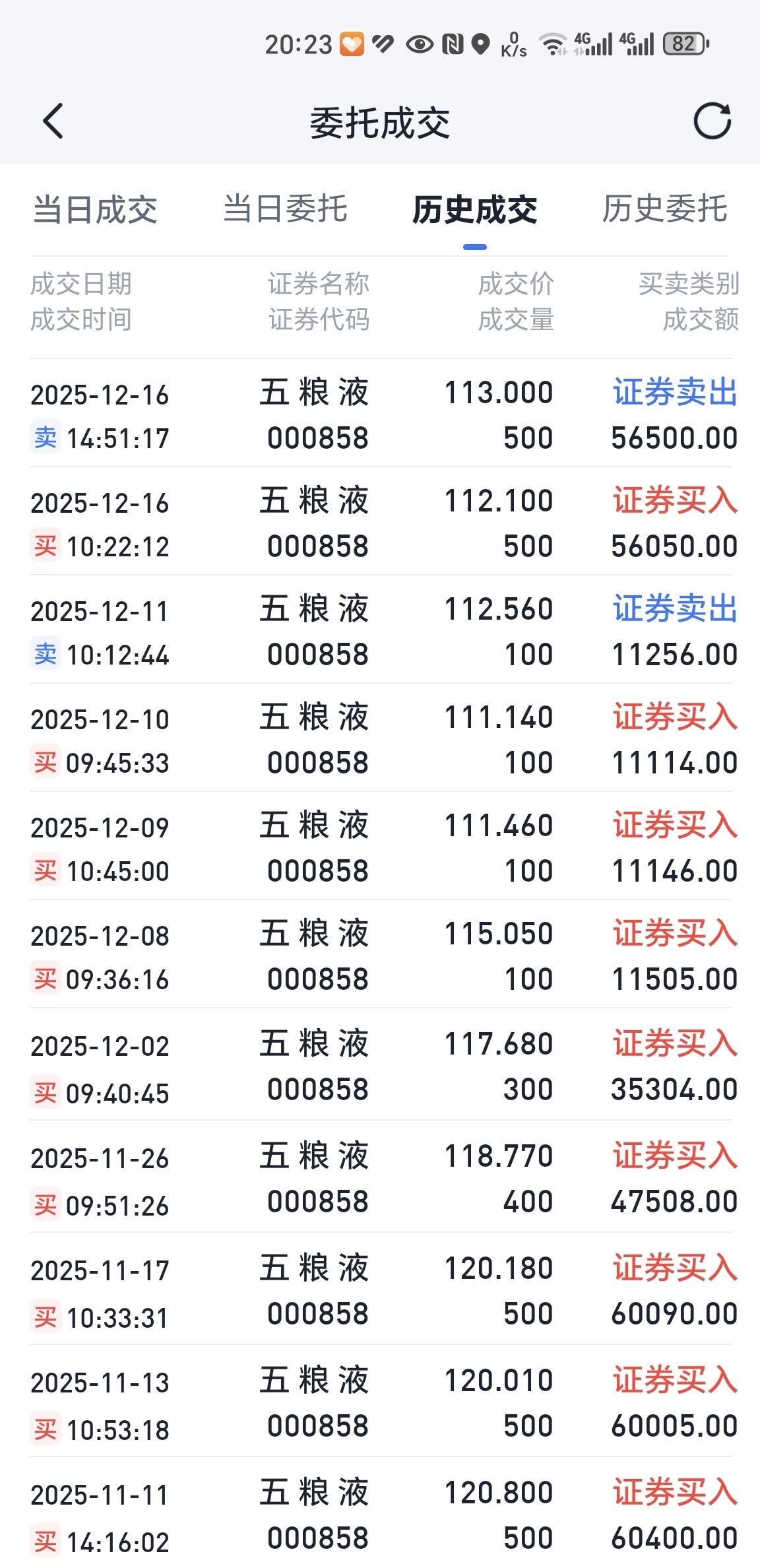
Task: Select the 历史成交 tab
Action: click(x=474, y=210)
